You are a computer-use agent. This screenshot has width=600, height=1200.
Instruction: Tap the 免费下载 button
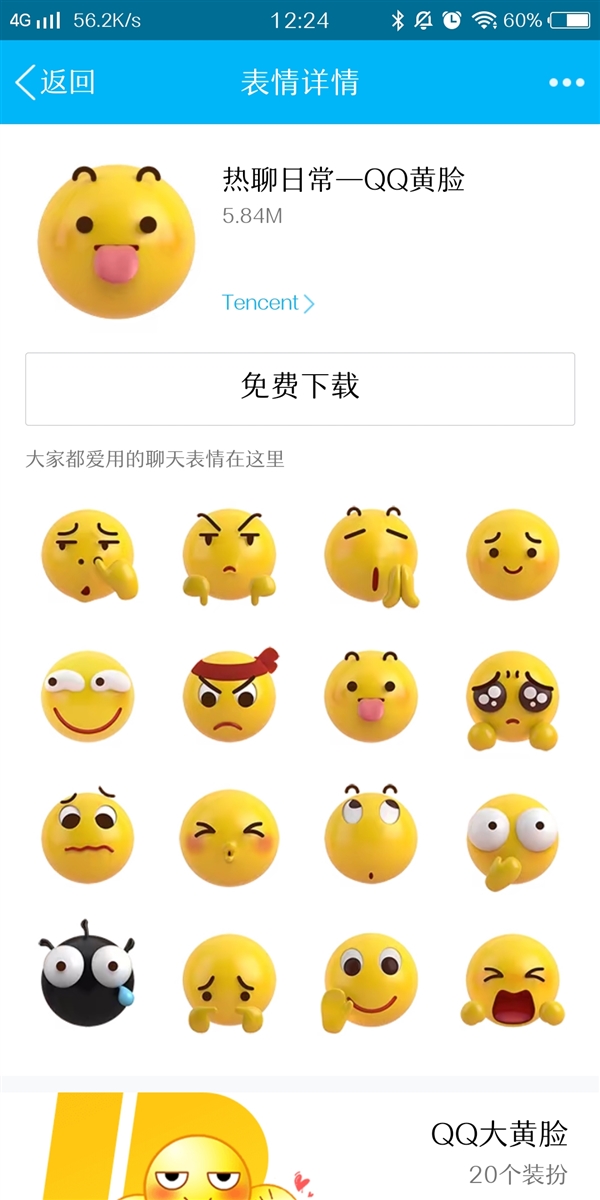[x=300, y=388]
